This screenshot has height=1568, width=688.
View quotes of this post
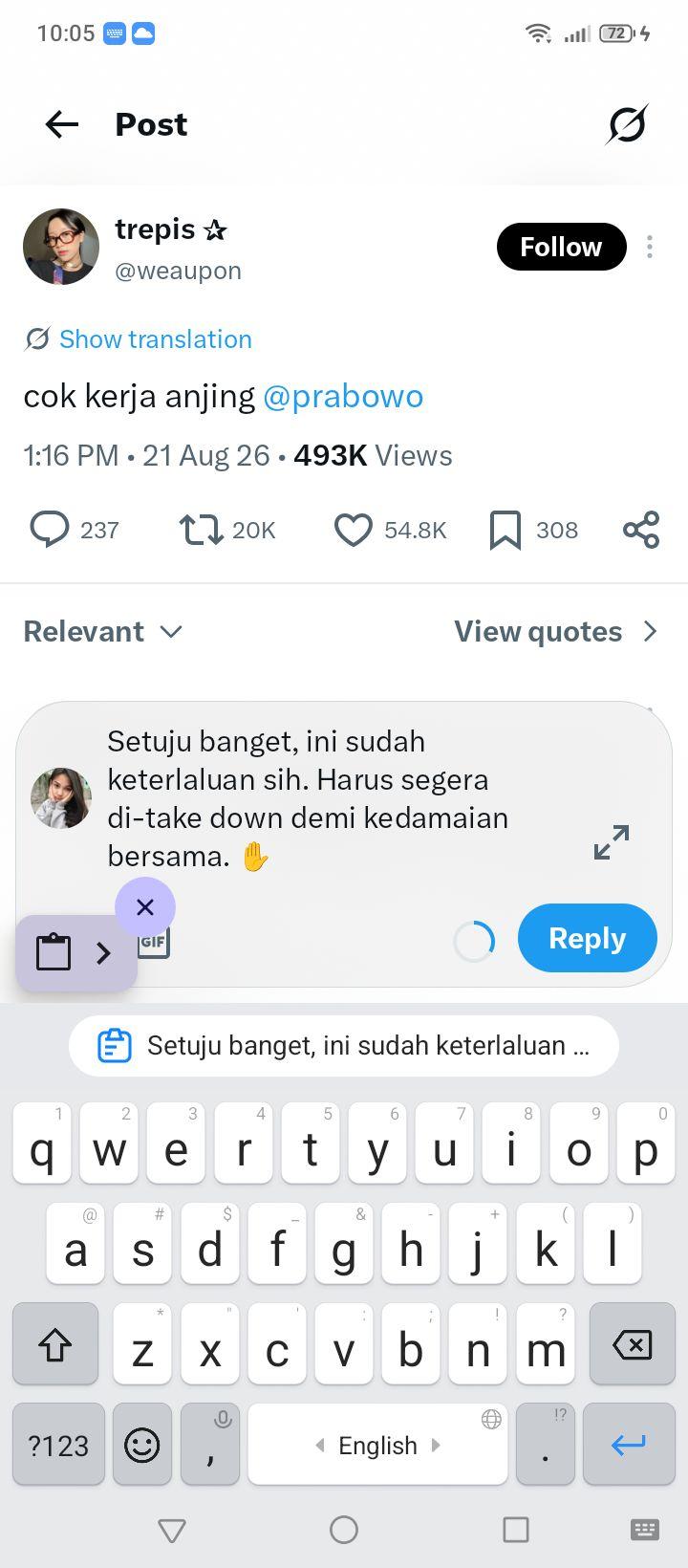point(556,631)
